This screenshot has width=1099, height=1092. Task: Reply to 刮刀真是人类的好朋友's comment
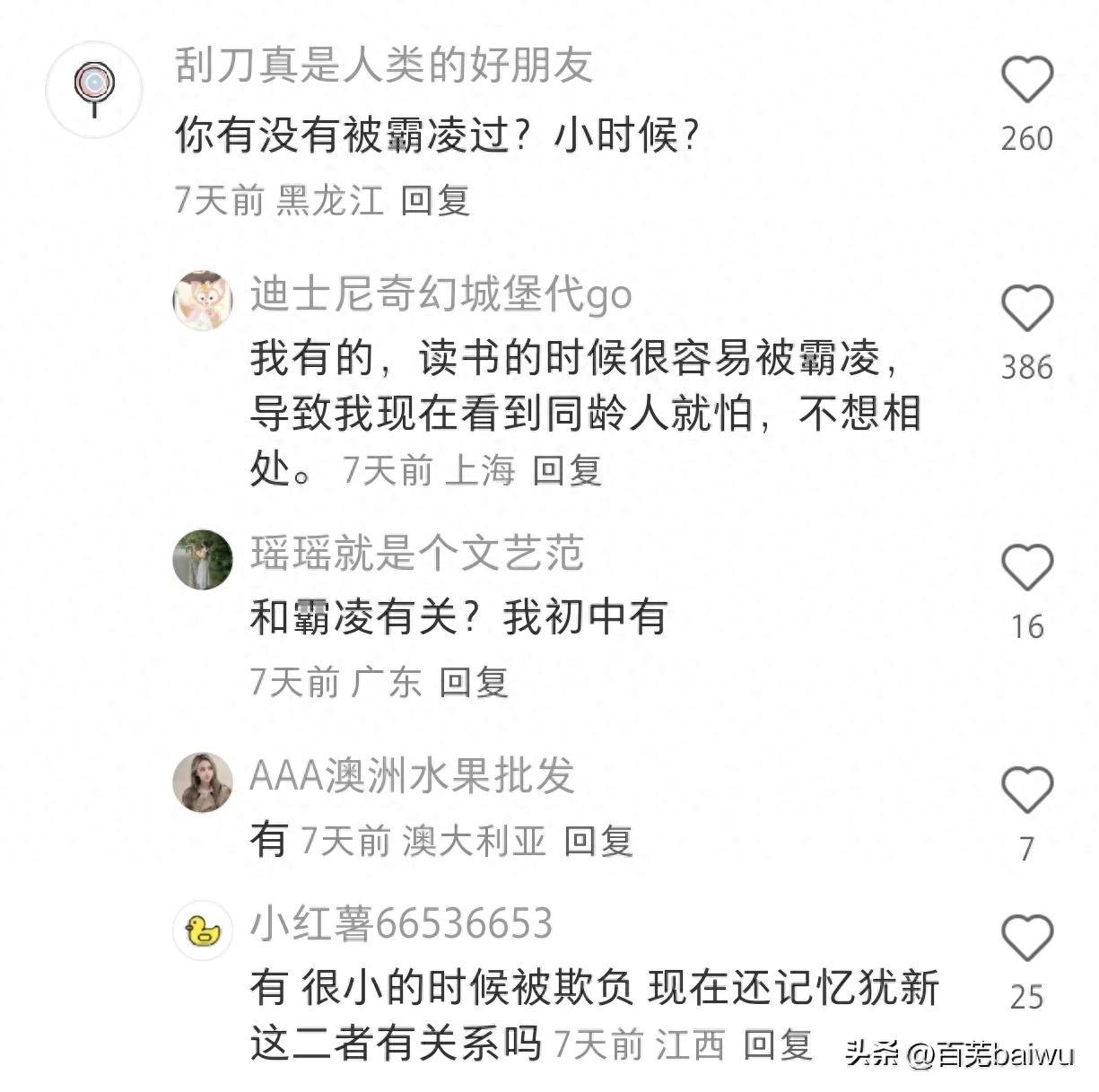click(x=435, y=199)
